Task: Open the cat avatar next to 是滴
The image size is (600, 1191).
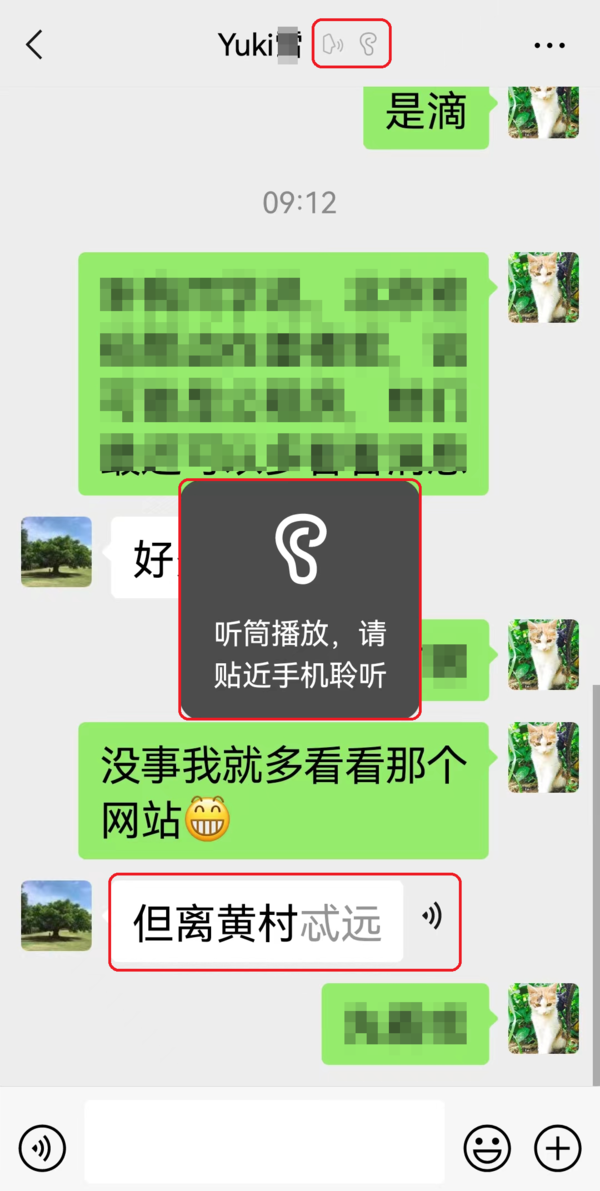Action: coord(543,113)
